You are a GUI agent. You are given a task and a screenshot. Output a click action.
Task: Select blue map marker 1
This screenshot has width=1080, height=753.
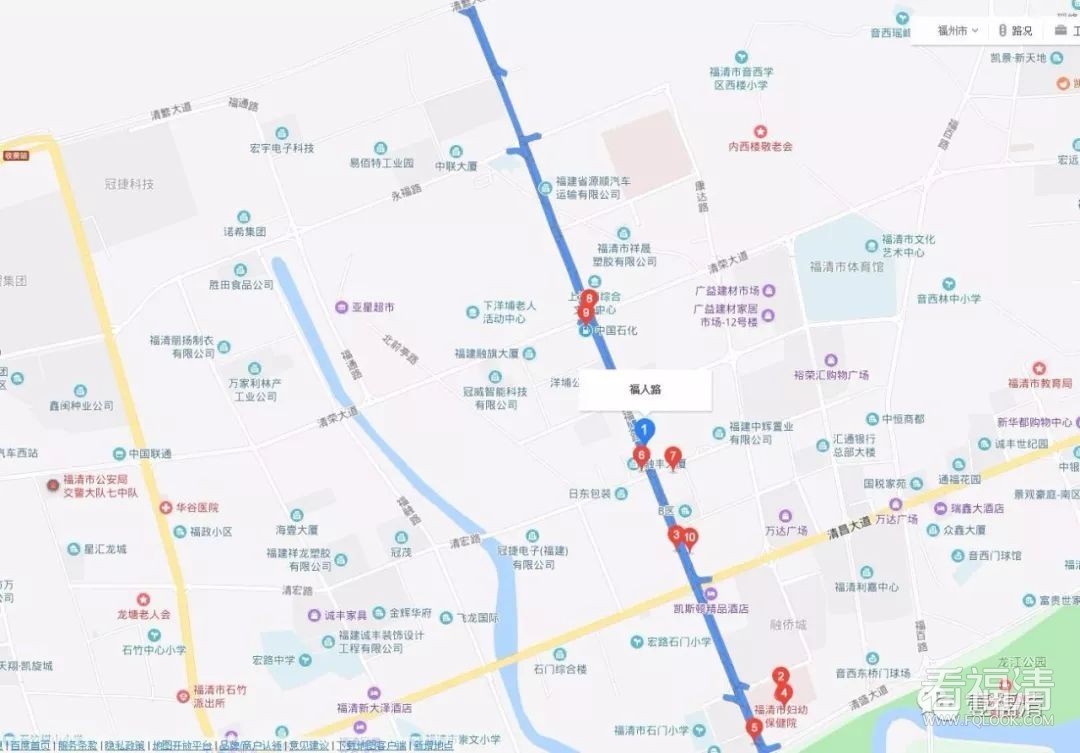pos(646,432)
